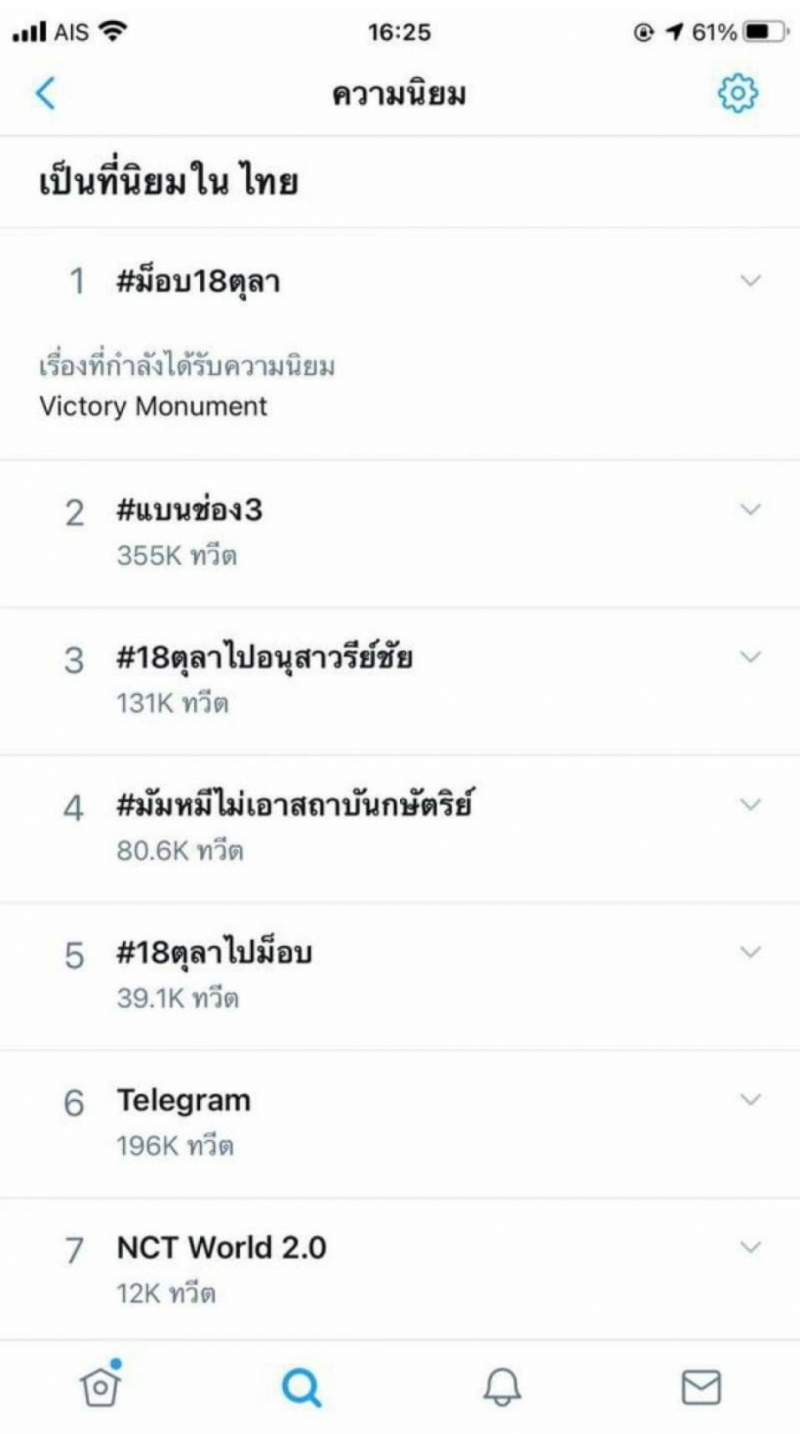Open the Telegram trend
This screenshot has height=1434, width=800.
(x=184, y=1101)
